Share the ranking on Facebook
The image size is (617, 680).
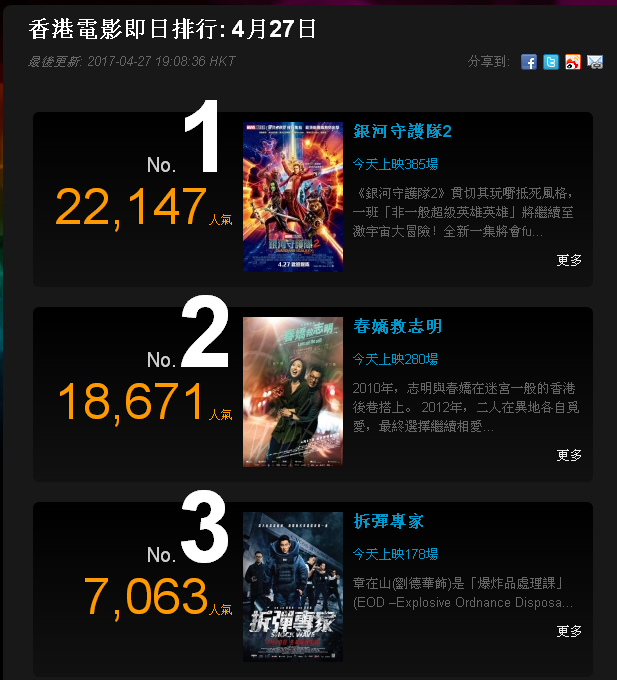tap(529, 62)
